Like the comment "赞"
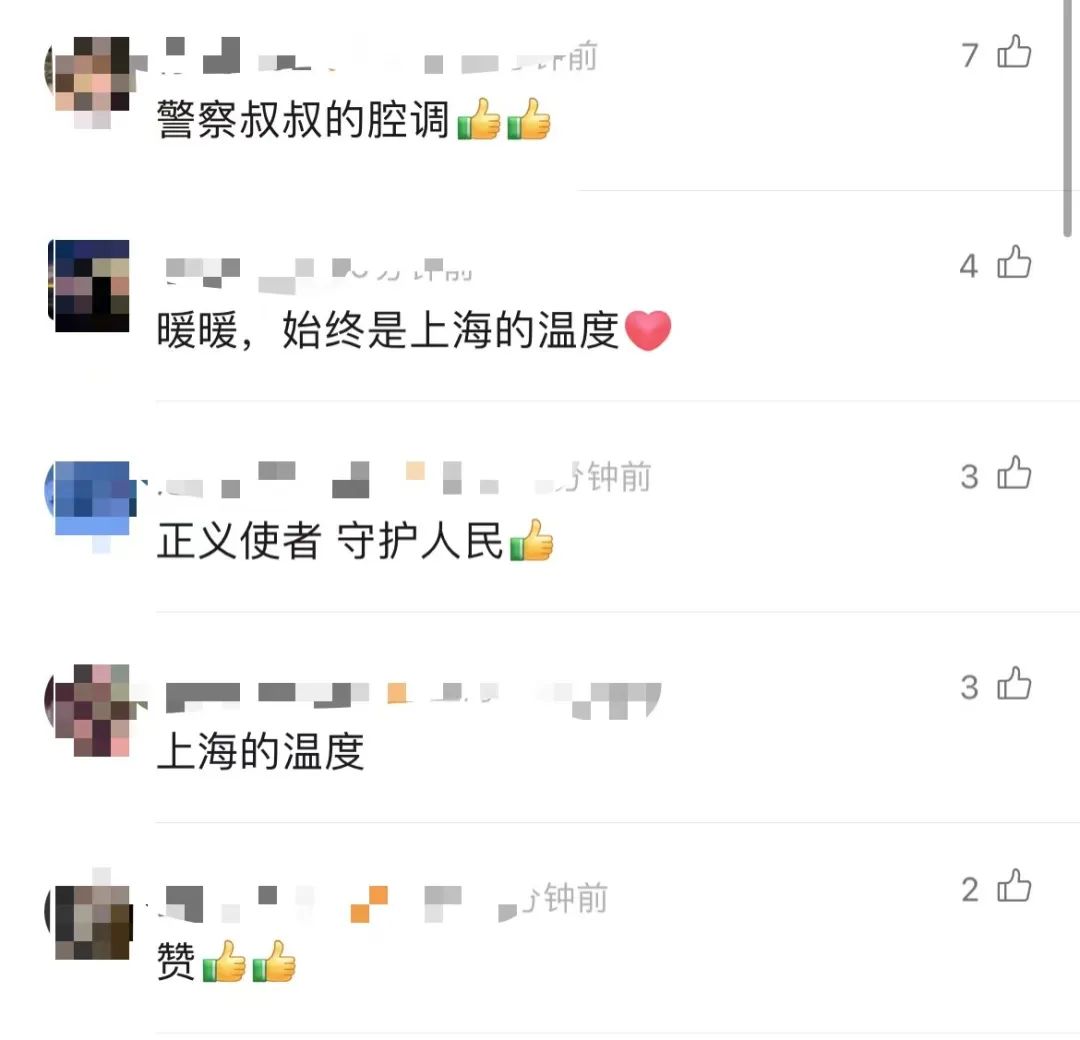The image size is (1080, 1040). (x=1014, y=887)
